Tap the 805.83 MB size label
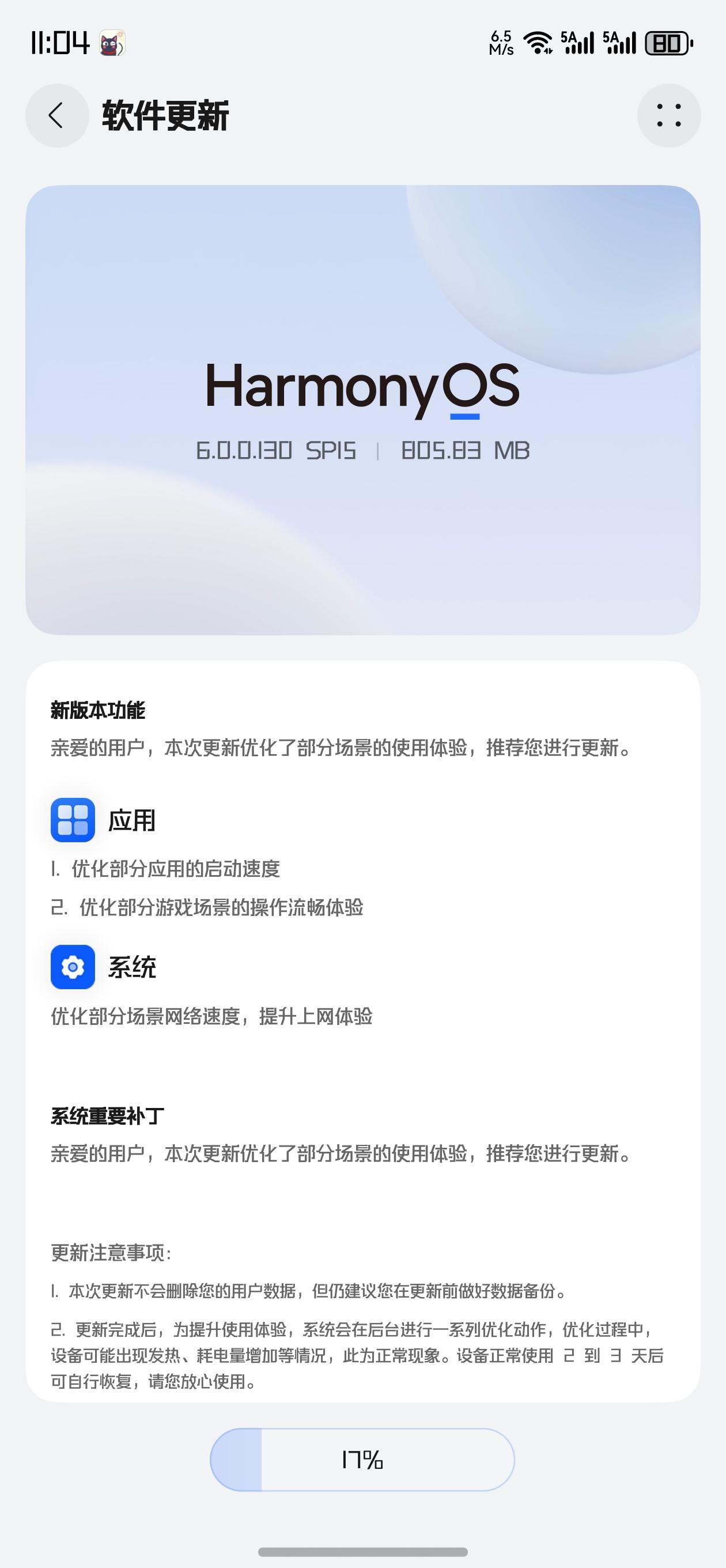This screenshot has height=1568, width=726. 466,451
